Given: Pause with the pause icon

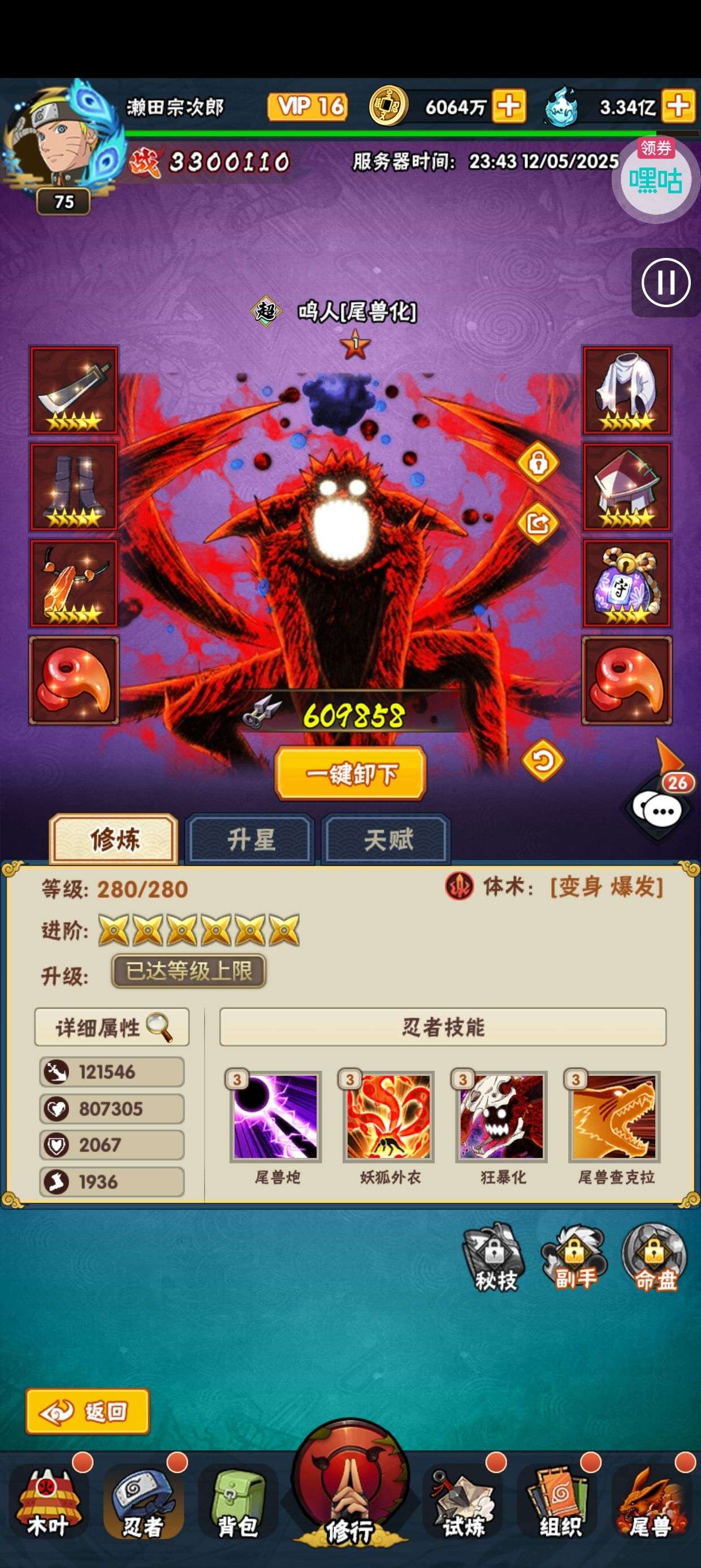Looking at the screenshot, I should click(x=666, y=282).
